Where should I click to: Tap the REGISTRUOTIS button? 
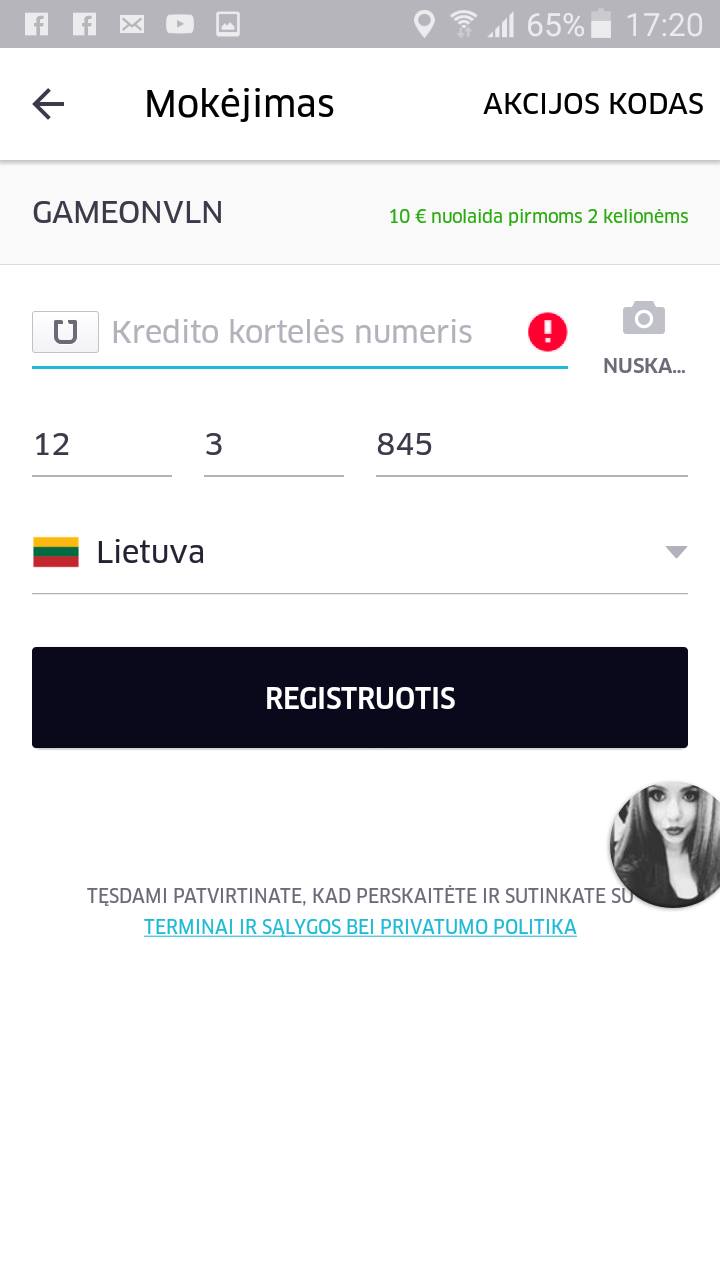click(x=360, y=698)
